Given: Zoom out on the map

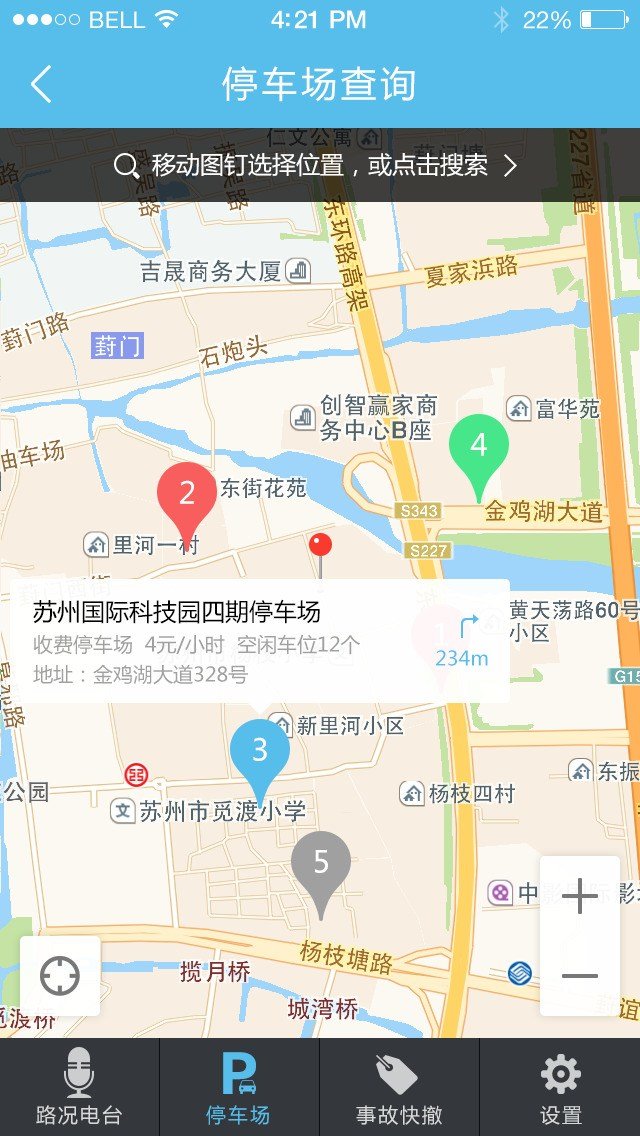Looking at the screenshot, I should pos(579,975).
